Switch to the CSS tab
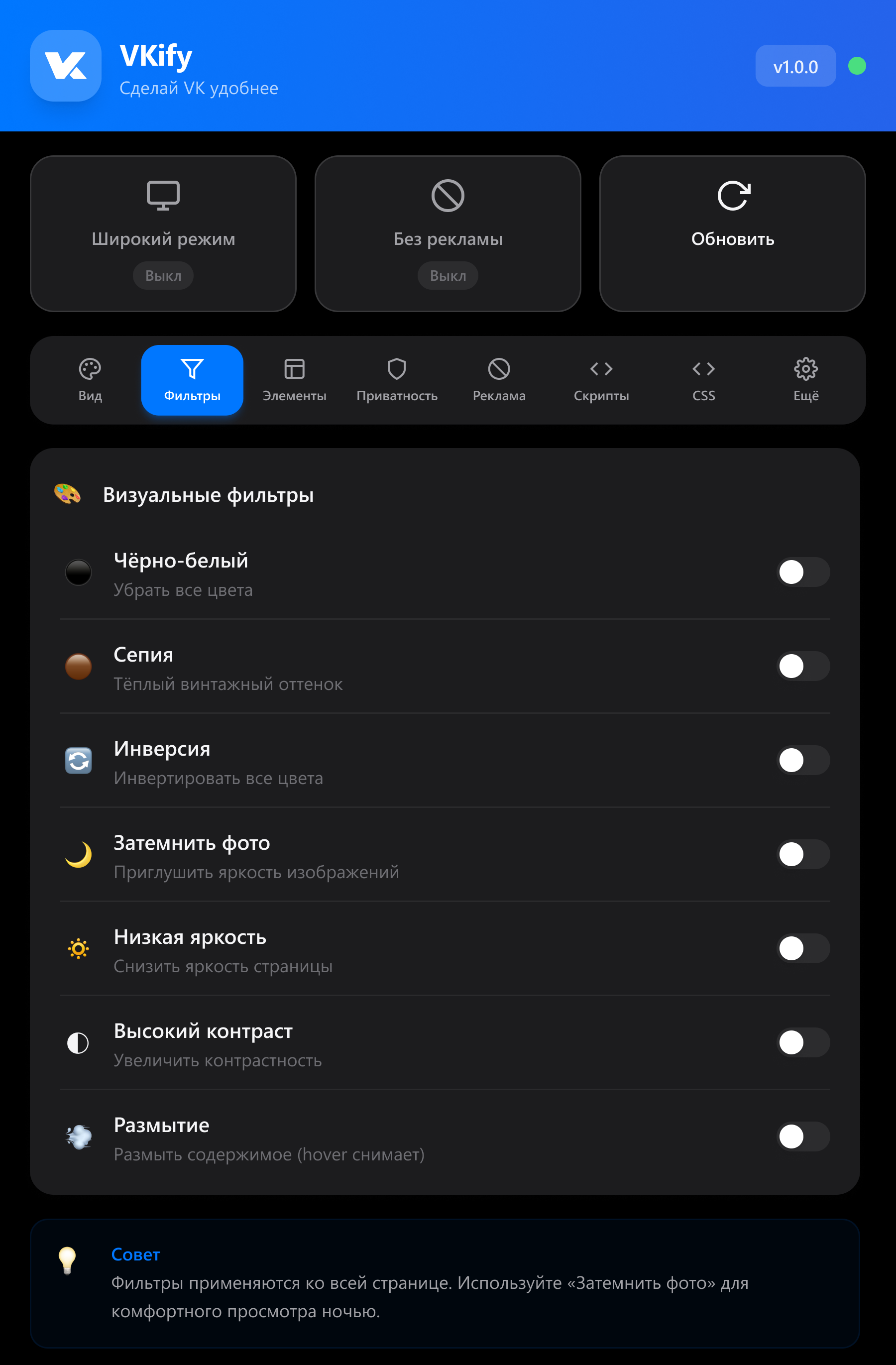896x1365 pixels. coord(703,380)
